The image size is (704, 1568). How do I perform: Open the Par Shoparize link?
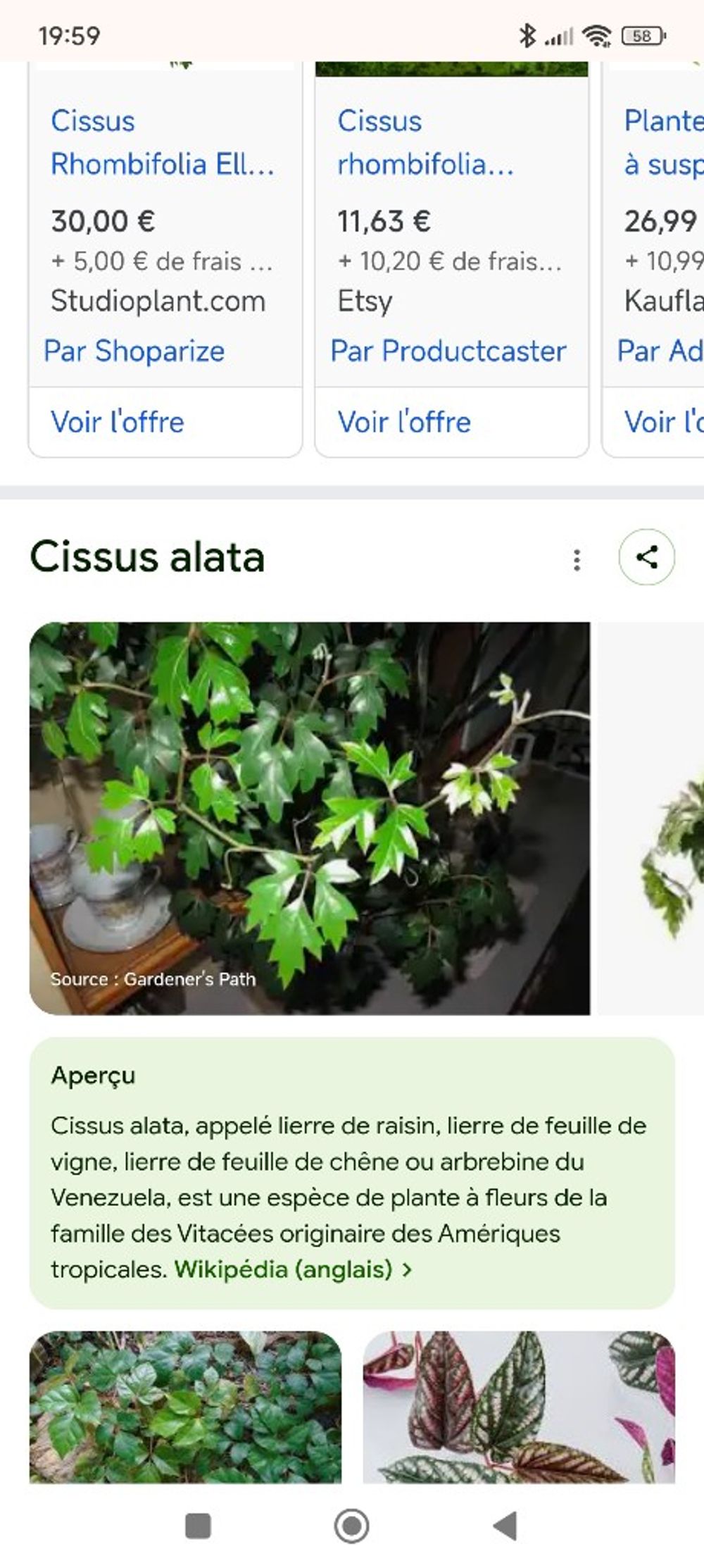[134, 351]
